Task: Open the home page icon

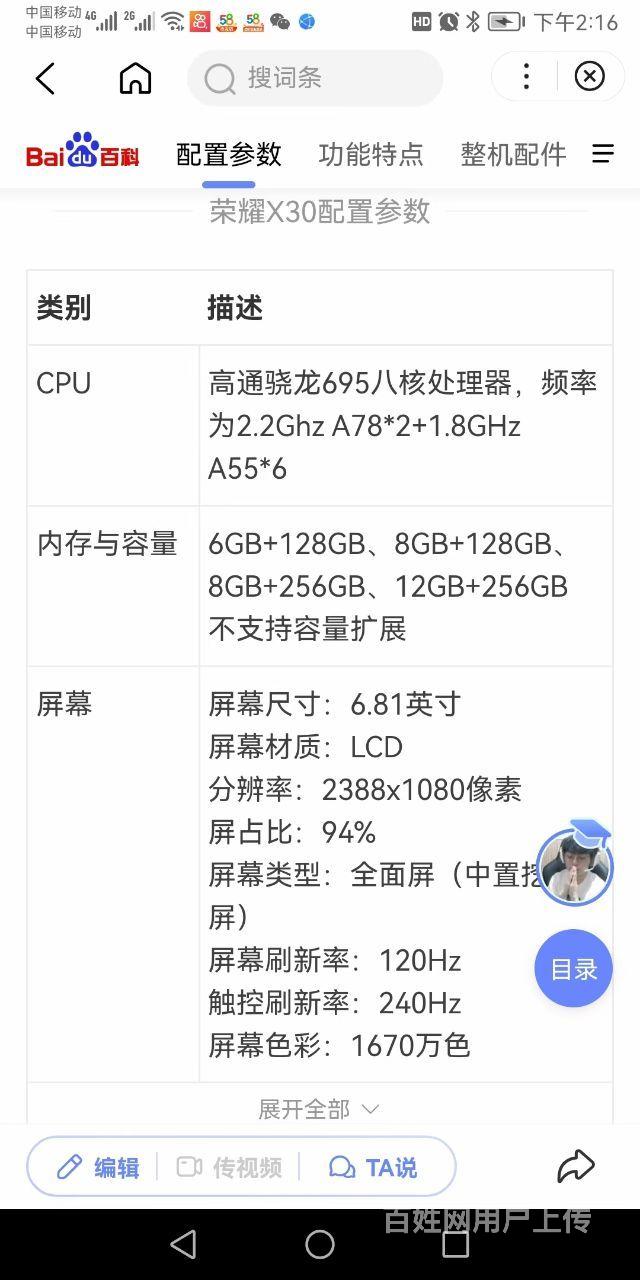Action: coord(135,78)
